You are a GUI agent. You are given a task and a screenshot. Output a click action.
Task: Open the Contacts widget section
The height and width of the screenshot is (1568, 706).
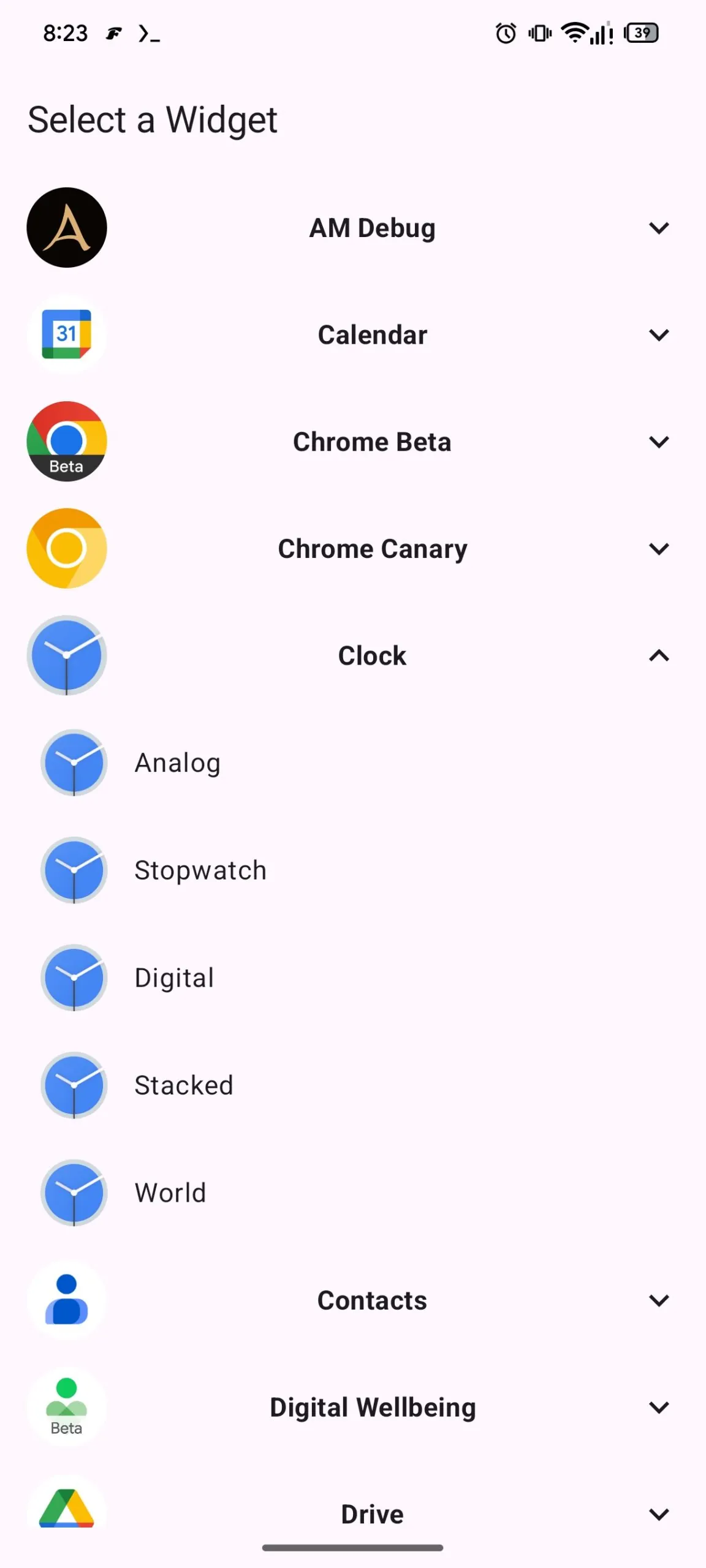click(658, 1300)
